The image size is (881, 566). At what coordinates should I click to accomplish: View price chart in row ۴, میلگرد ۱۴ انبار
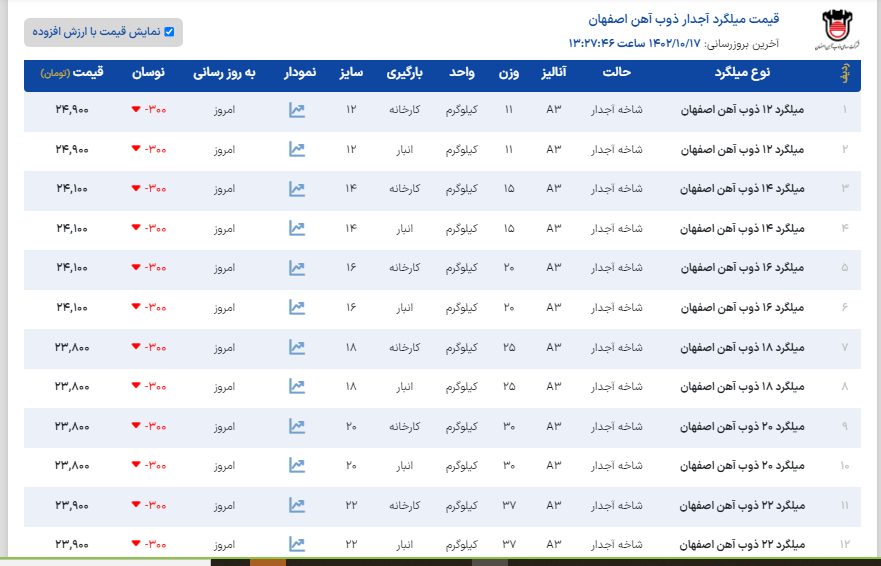(x=296, y=228)
